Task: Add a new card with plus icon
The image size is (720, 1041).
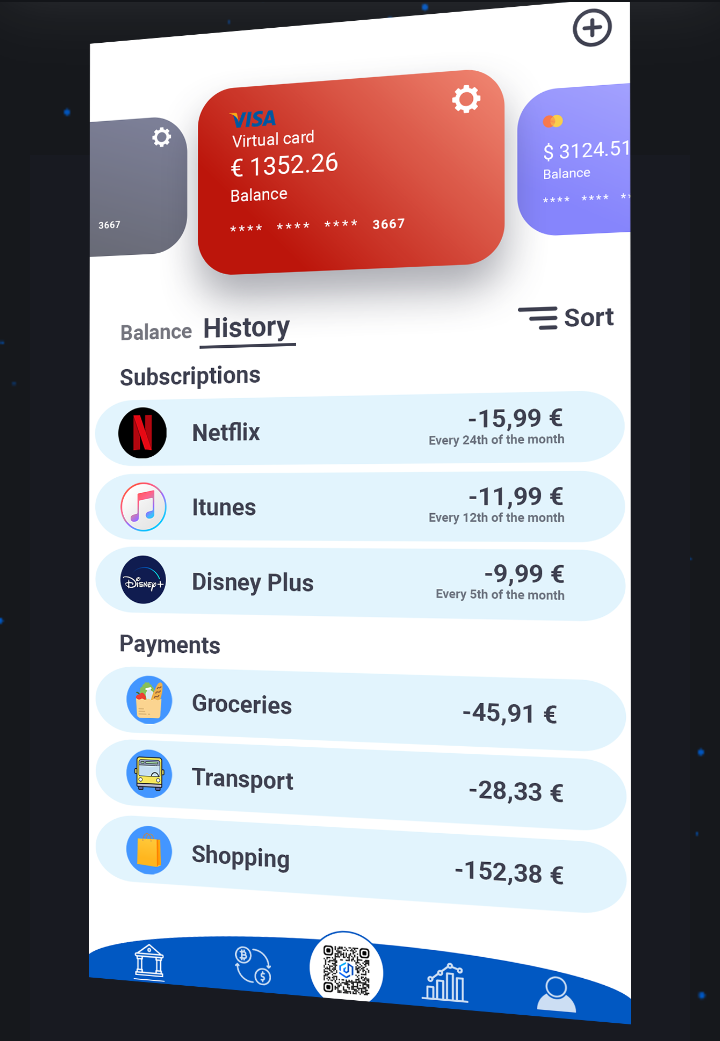Action: coord(592,28)
